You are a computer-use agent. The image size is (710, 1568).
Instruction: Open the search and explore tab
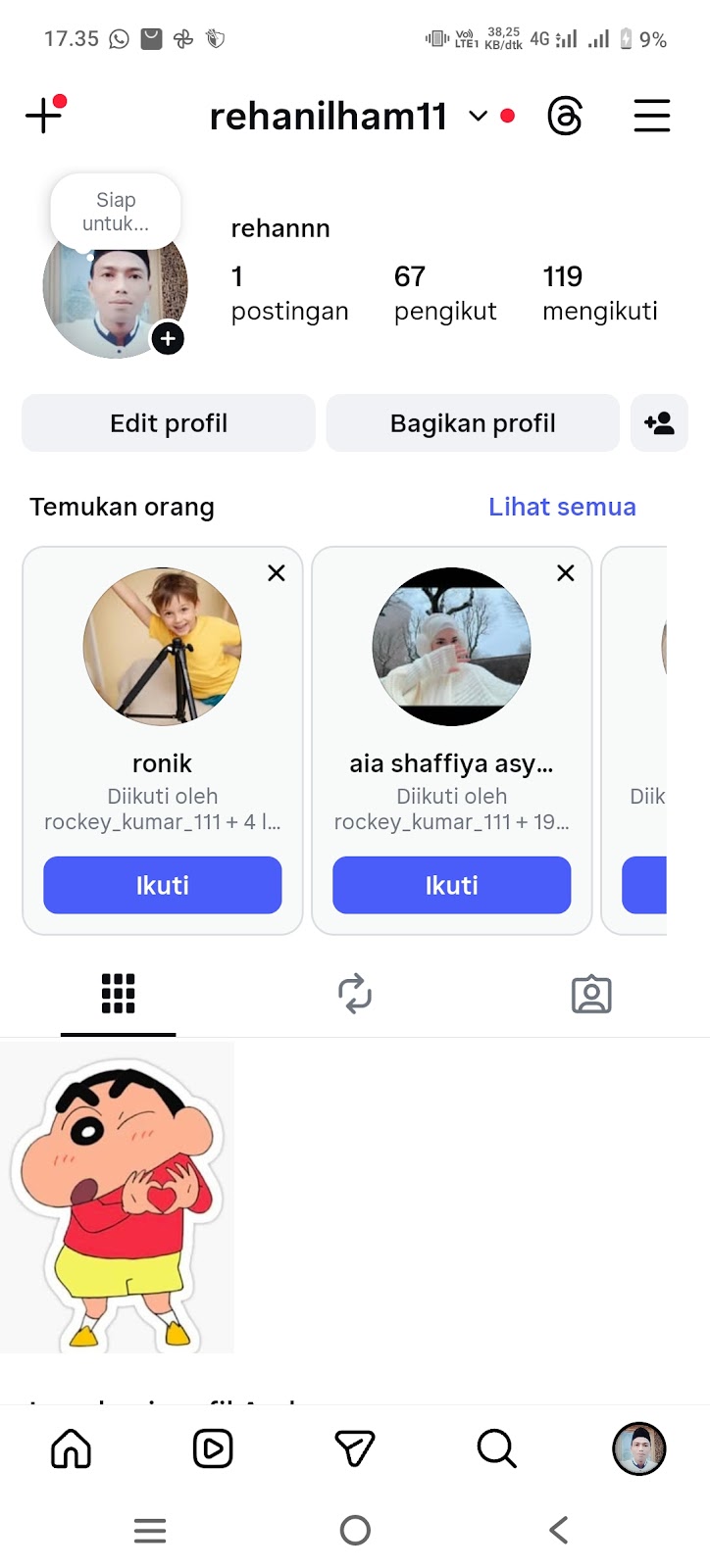tap(496, 1448)
